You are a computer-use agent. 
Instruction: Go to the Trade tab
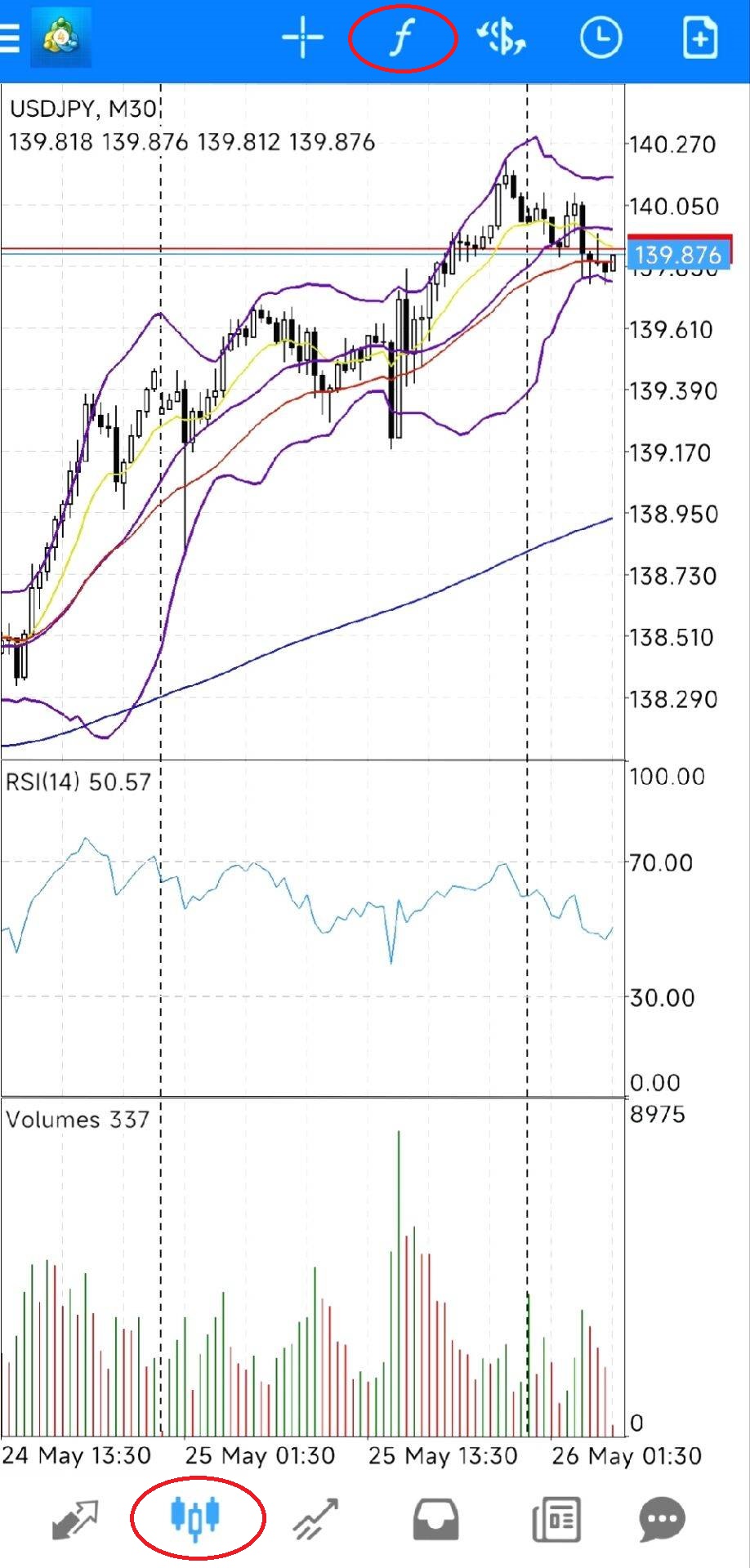pos(316,1519)
